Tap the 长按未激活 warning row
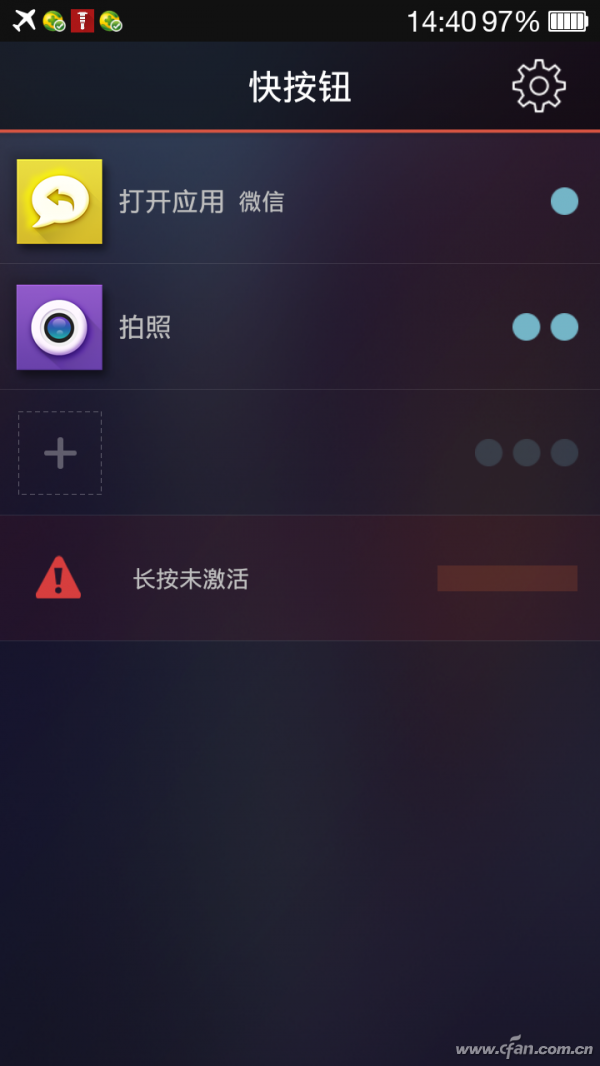Image resolution: width=600 pixels, height=1066 pixels. (x=300, y=578)
